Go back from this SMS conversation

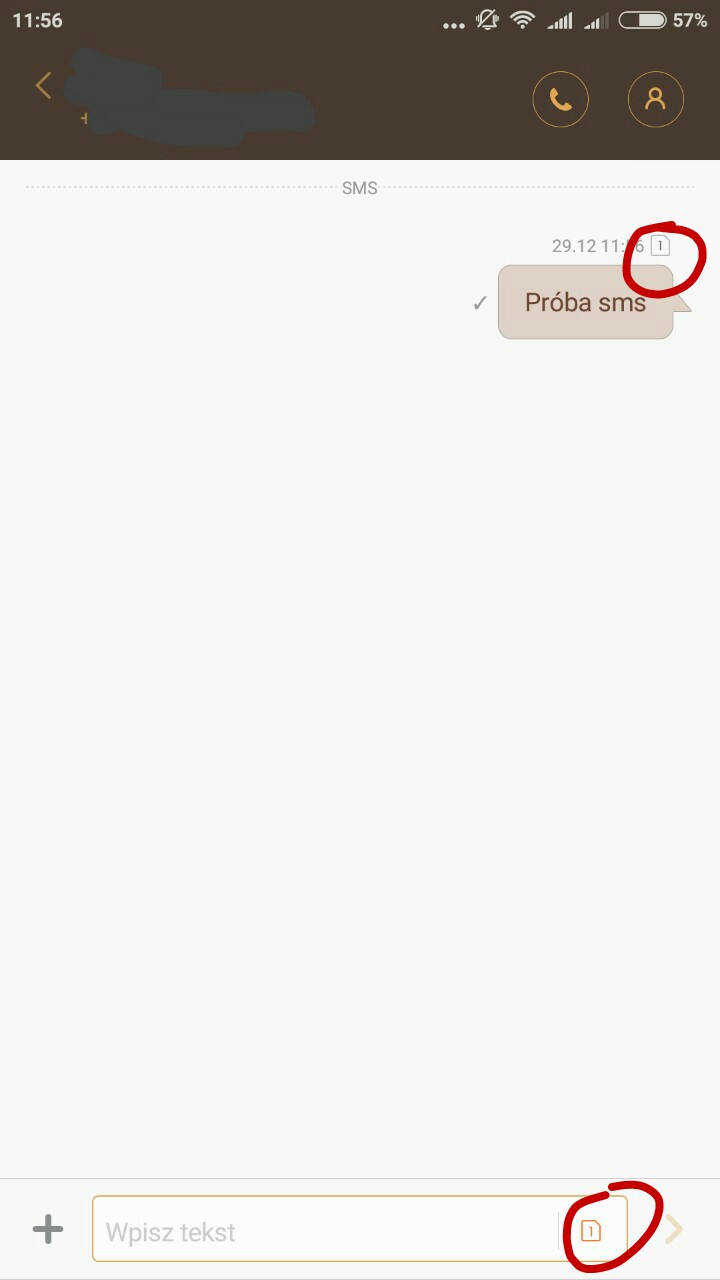coord(43,86)
